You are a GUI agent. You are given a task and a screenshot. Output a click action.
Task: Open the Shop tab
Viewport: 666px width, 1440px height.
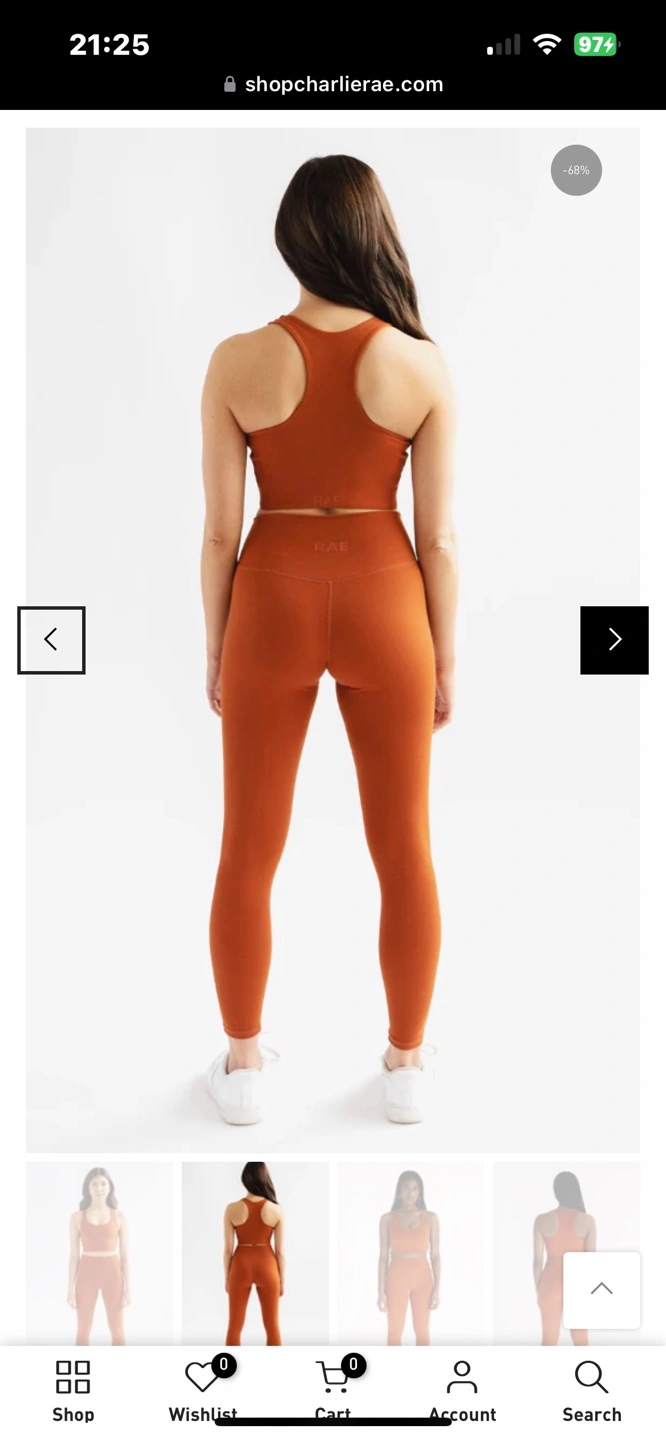73,1390
